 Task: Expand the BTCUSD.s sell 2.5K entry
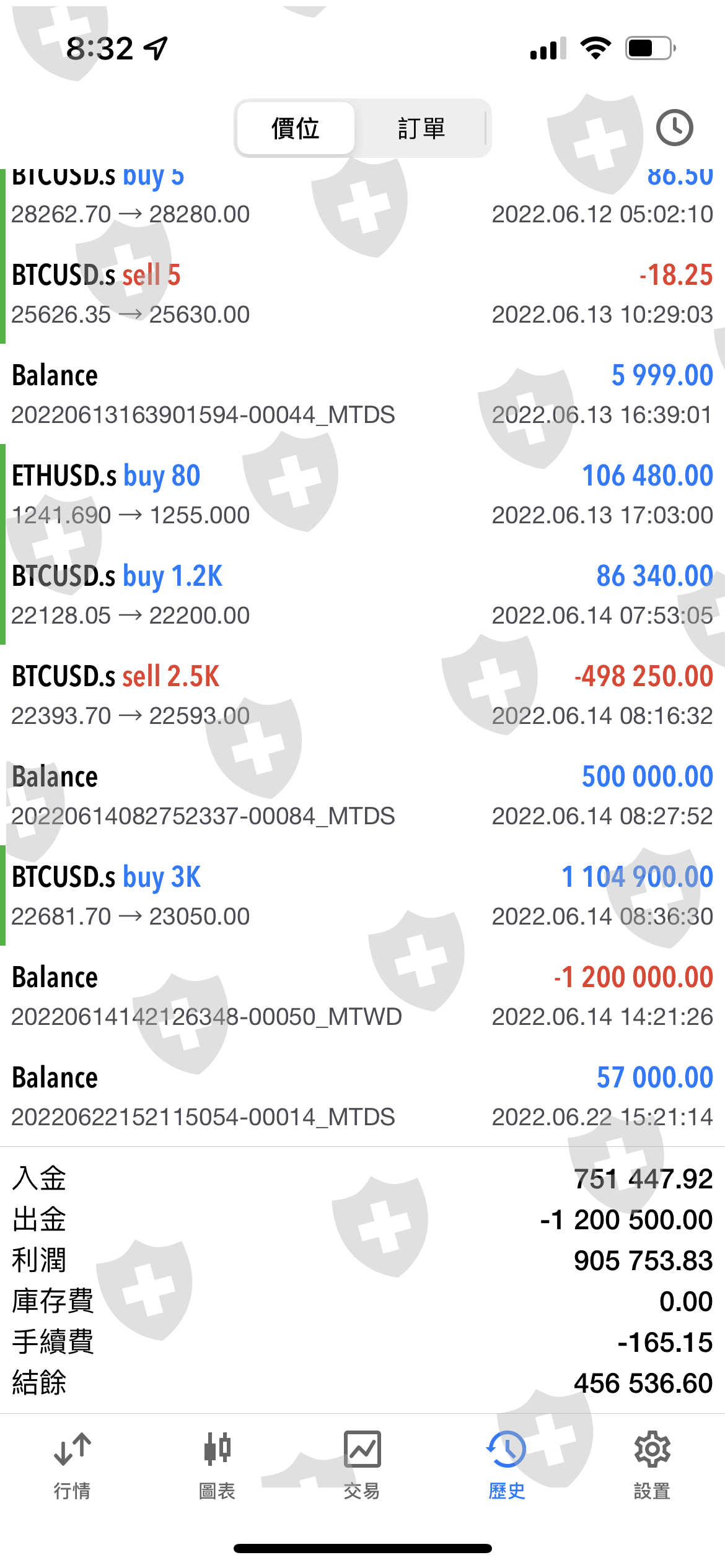tap(362, 695)
